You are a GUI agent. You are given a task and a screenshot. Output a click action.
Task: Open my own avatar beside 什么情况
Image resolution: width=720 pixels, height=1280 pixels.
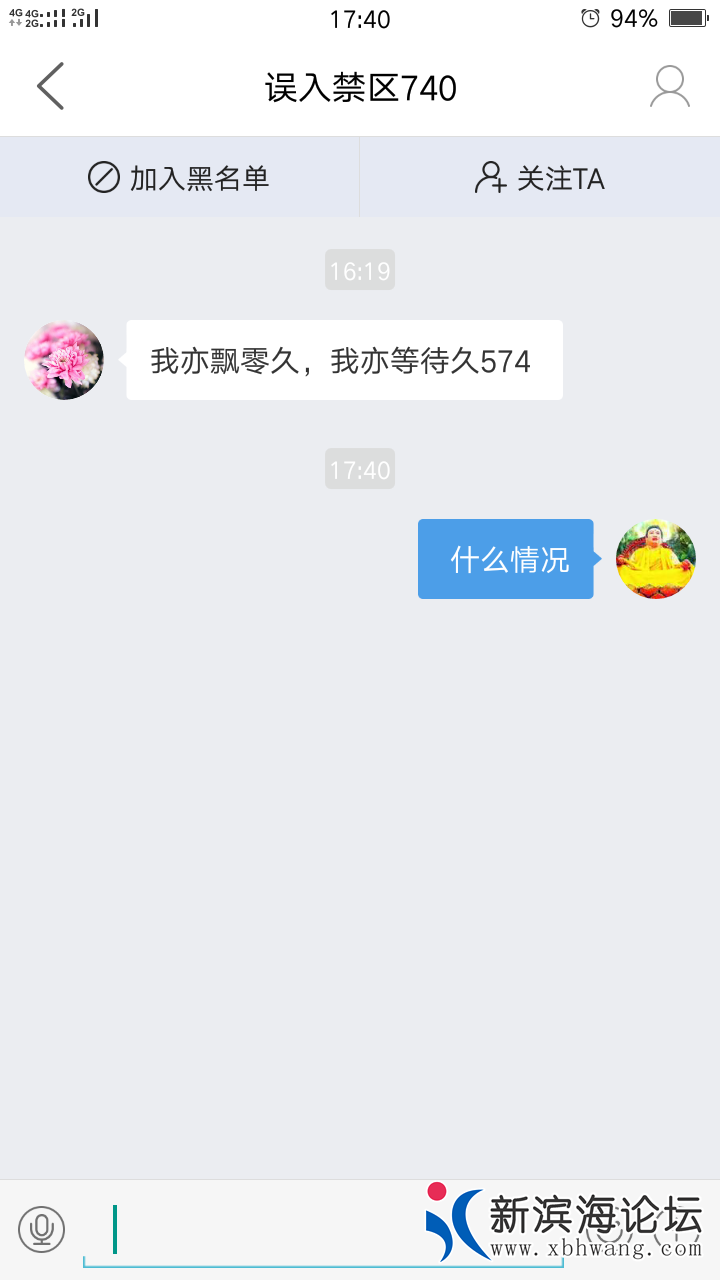click(655, 559)
